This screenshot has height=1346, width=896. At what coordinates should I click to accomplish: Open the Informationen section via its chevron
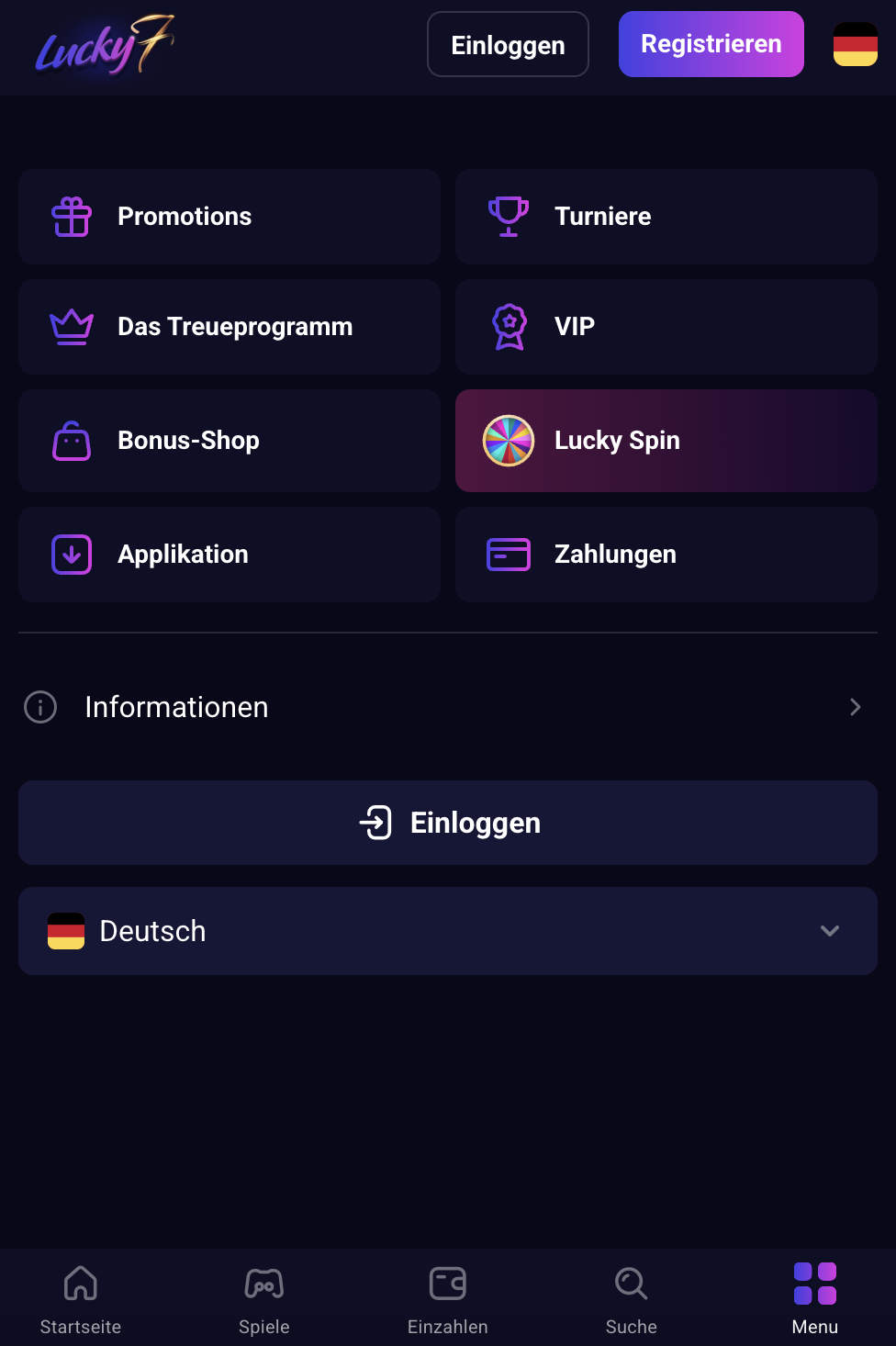click(856, 707)
